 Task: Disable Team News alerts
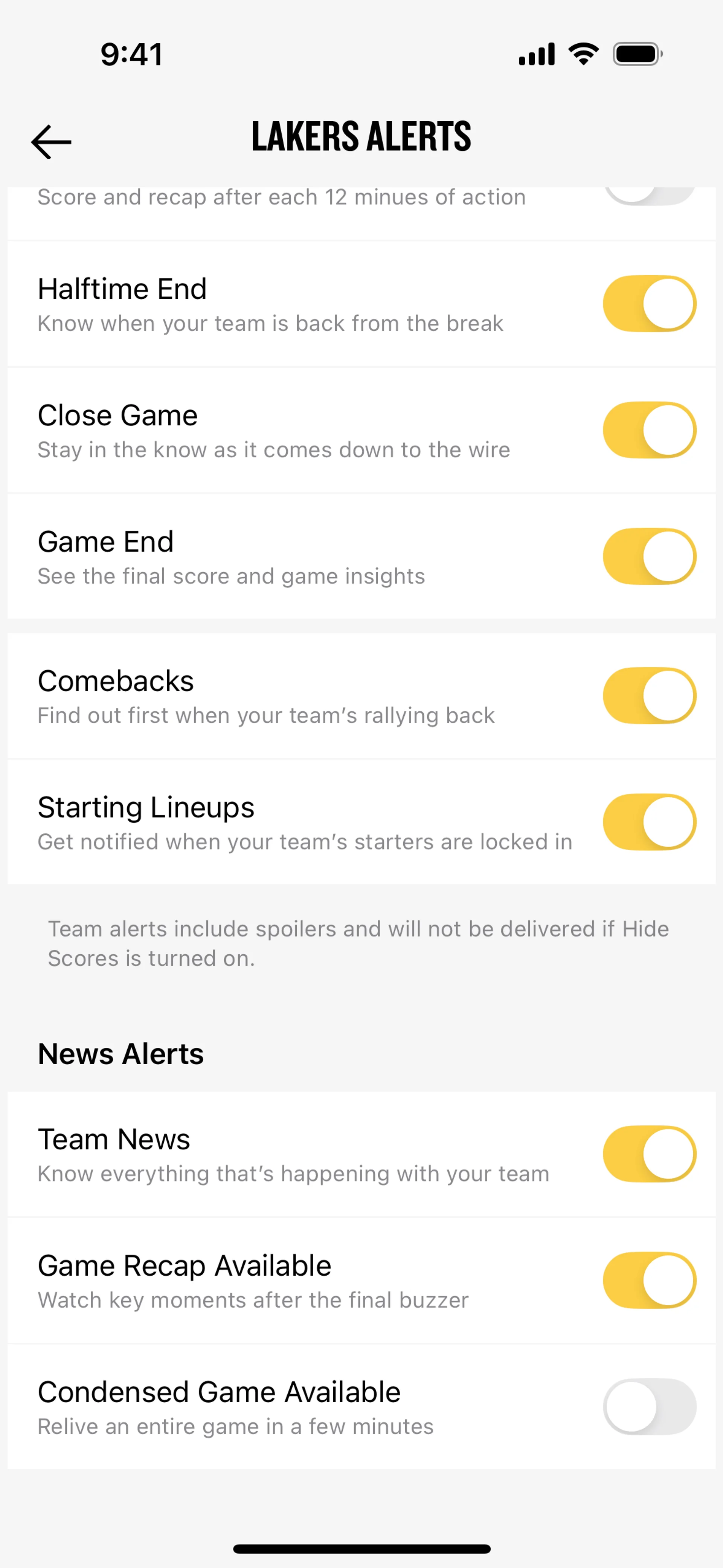(649, 1154)
